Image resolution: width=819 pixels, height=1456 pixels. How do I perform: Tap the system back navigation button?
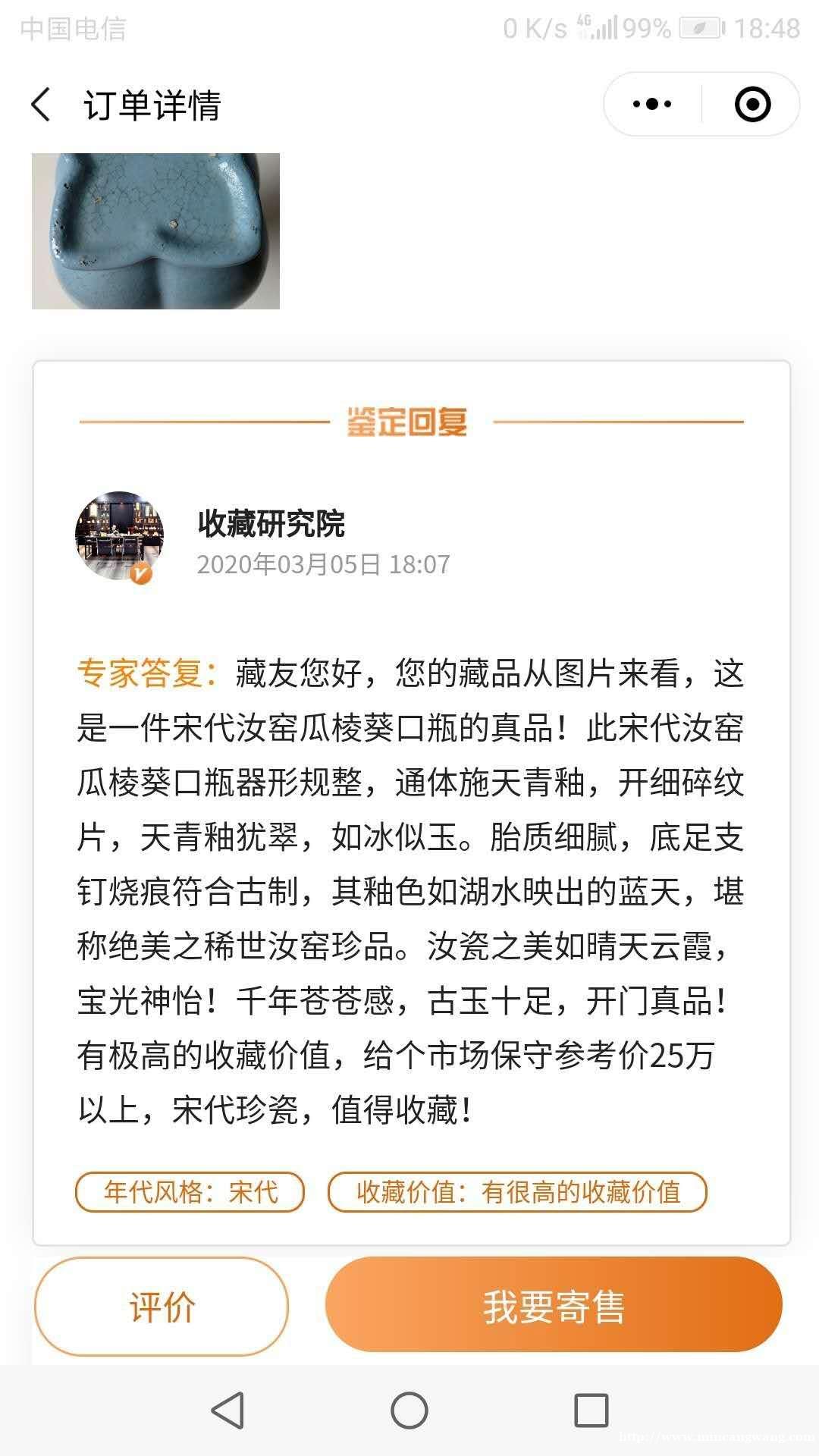pyautogui.click(x=227, y=1410)
